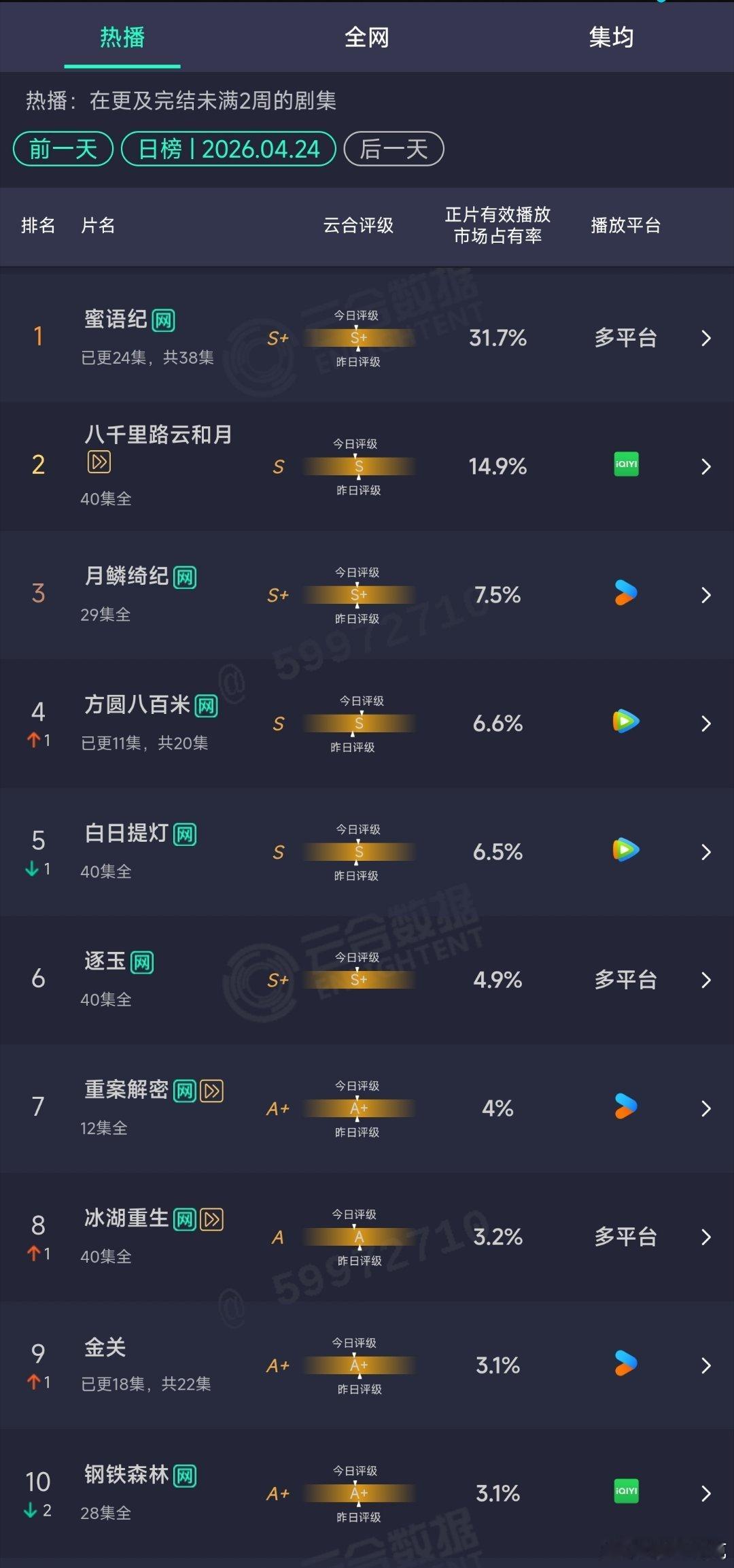This screenshot has height=1568, width=734.
Task: Expand details for 逐玉 with the chevron
Action: click(706, 979)
